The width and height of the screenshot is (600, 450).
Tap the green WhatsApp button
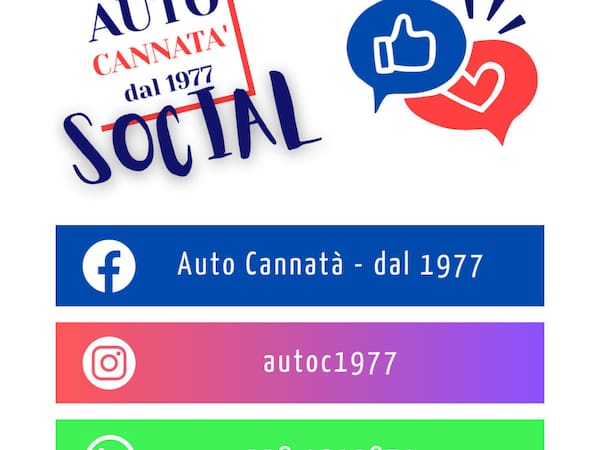click(300, 436)
